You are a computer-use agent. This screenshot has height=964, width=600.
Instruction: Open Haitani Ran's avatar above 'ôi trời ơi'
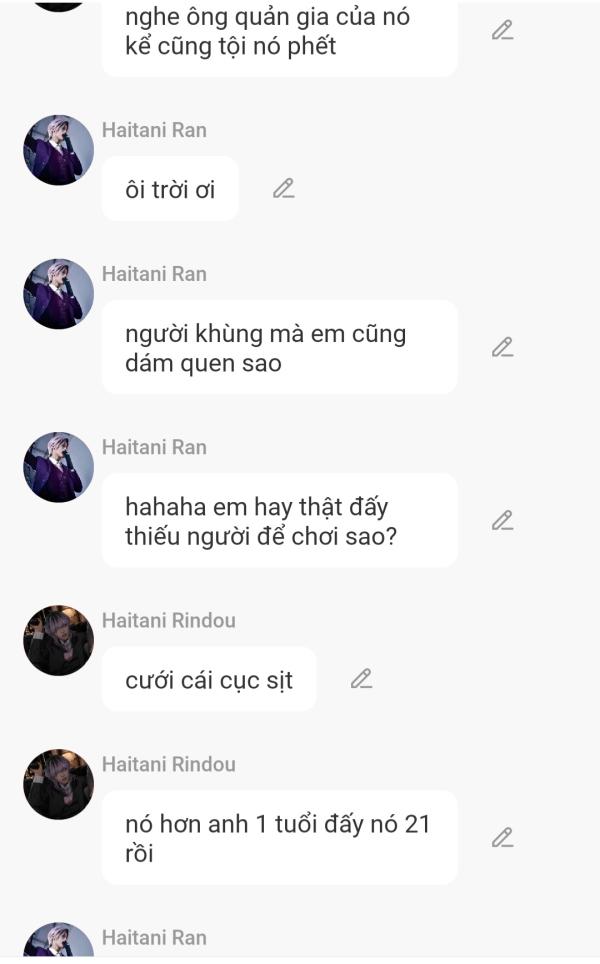coord(58,150)
